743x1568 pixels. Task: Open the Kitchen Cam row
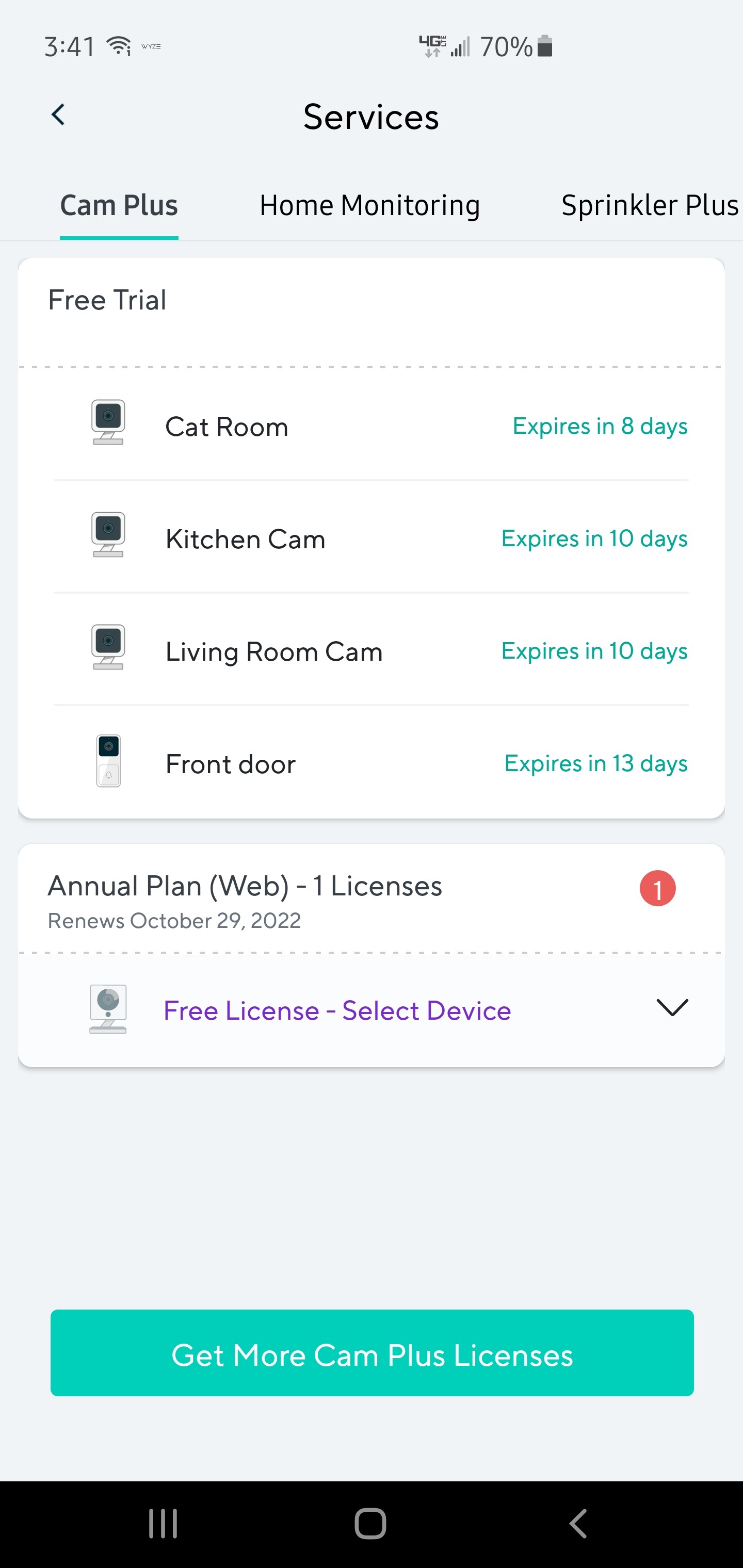click(371, 538)
